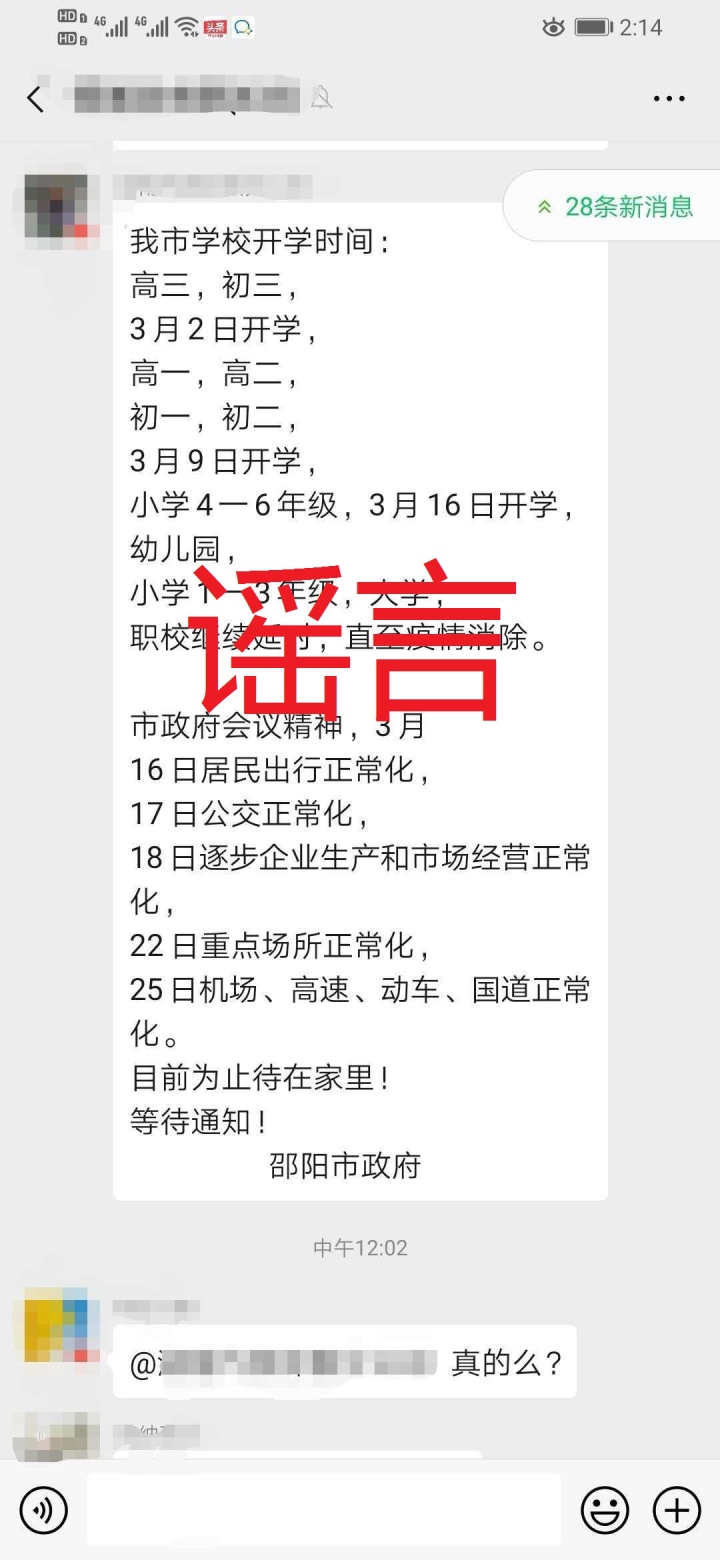Screen dimensions: 720x1560
Task: Open the avatar of the 真的么 message sender
Action: point(55,1324)
